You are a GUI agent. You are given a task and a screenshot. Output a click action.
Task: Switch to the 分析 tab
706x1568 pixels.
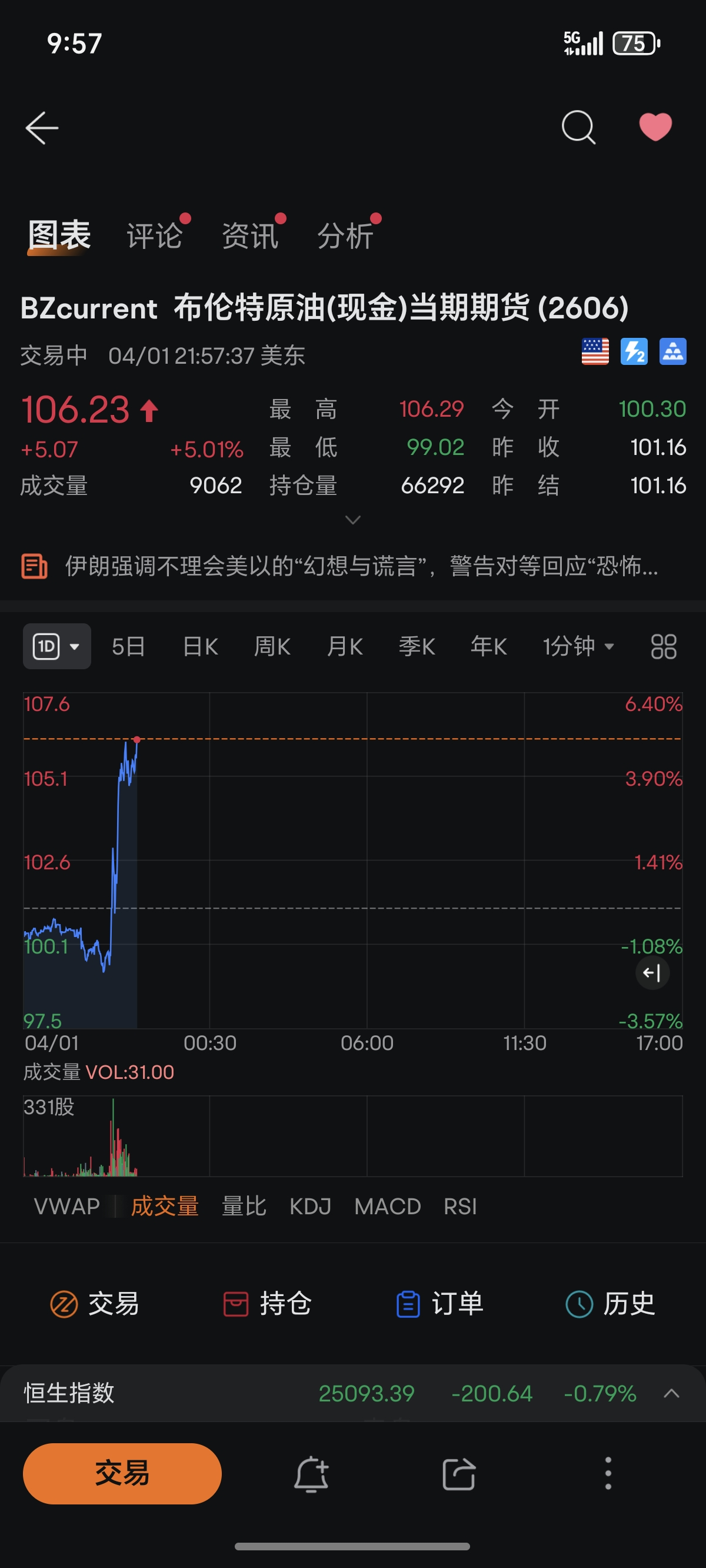tap(345, 235)
